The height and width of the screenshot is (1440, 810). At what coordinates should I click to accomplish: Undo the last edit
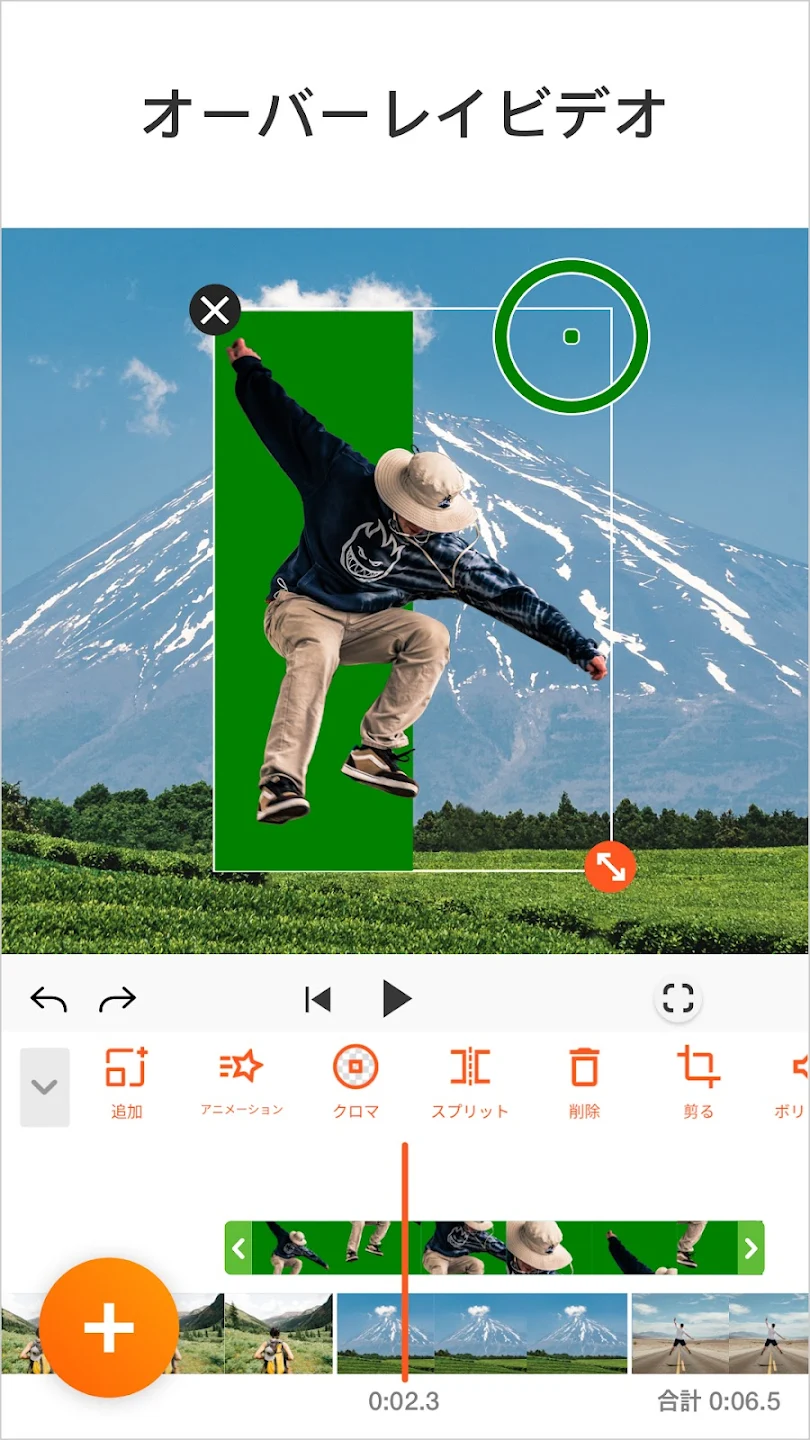(x=48, y=999)
